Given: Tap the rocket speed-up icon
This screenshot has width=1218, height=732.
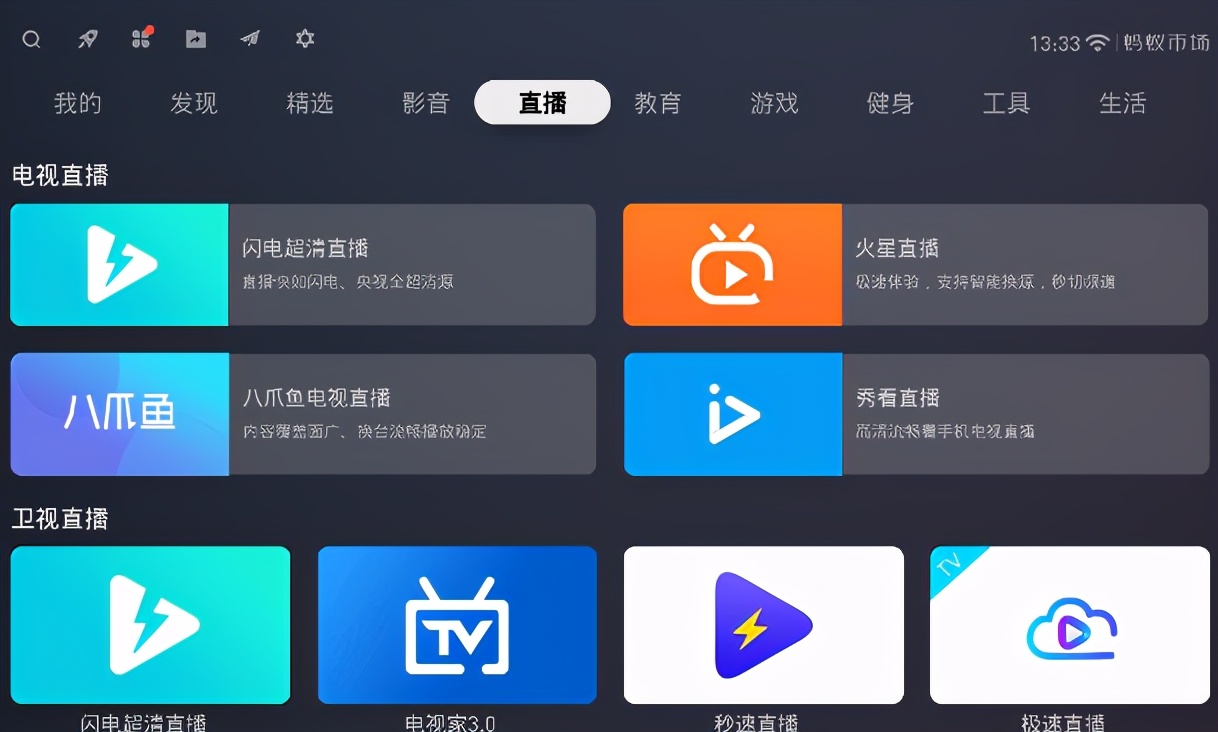Looking at the screenshot, I should (x=88, y=39).
